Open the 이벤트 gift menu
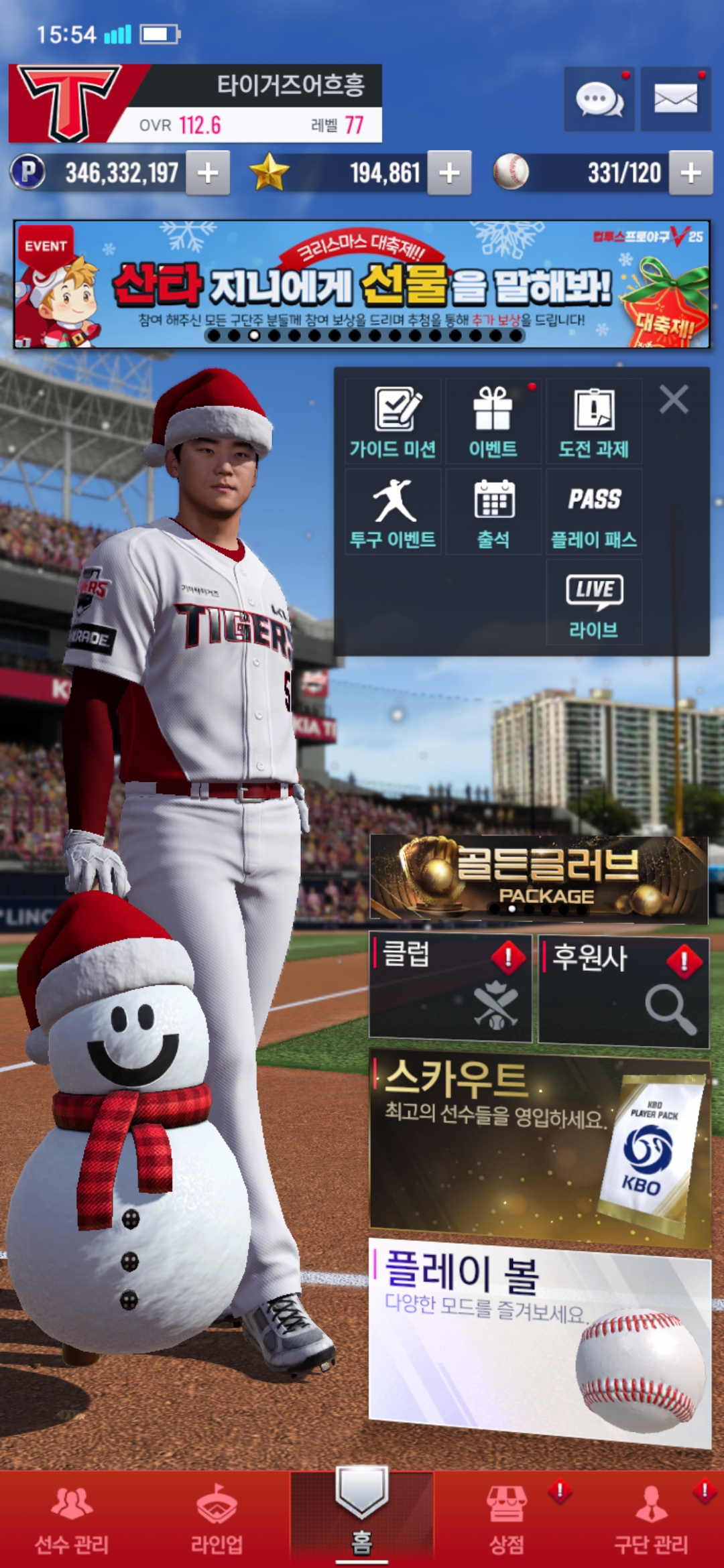The image size is (724, 1568). click(493, 421)
